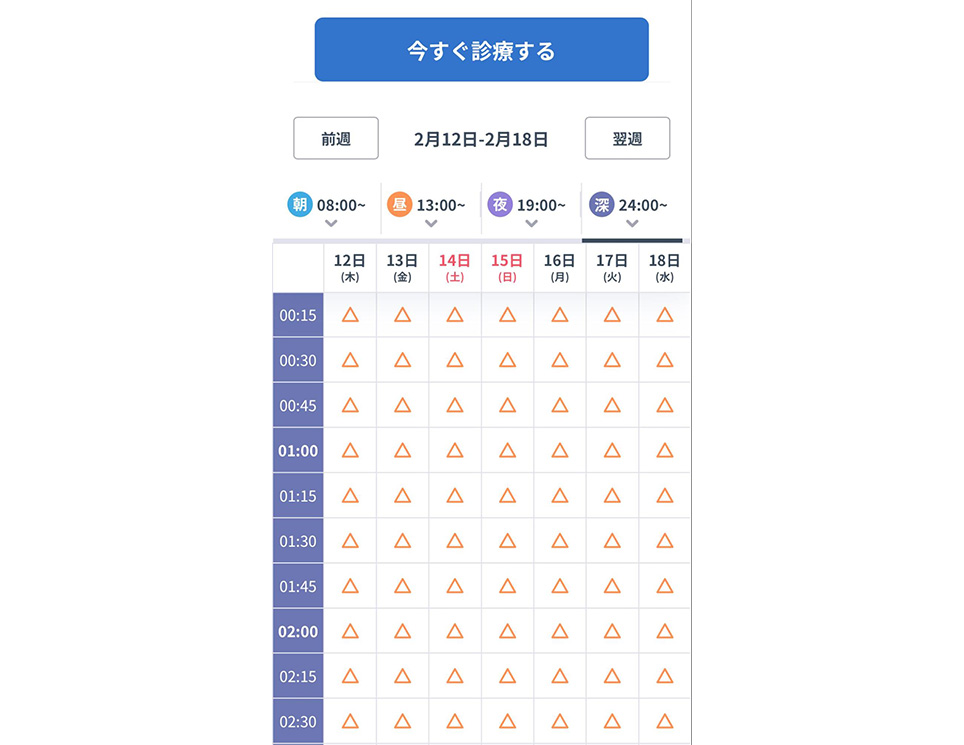This screenshot has width=964, height=745.
Task: Tap the 今すぐ診療する button
Action: click(x=481, y=50)
